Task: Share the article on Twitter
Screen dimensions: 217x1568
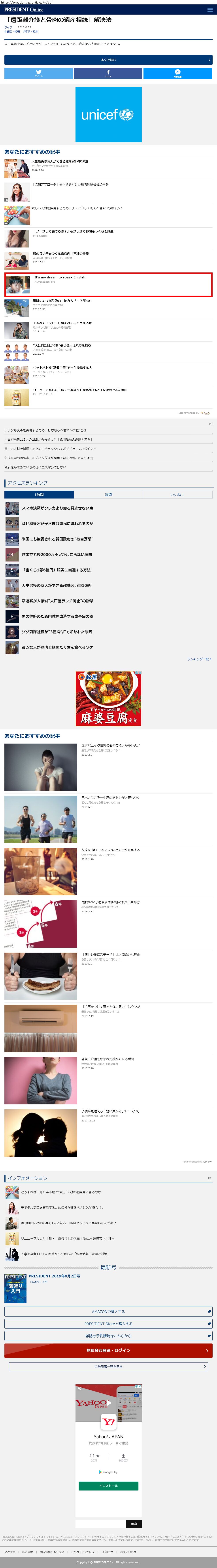Action: [x=38, y=74]
